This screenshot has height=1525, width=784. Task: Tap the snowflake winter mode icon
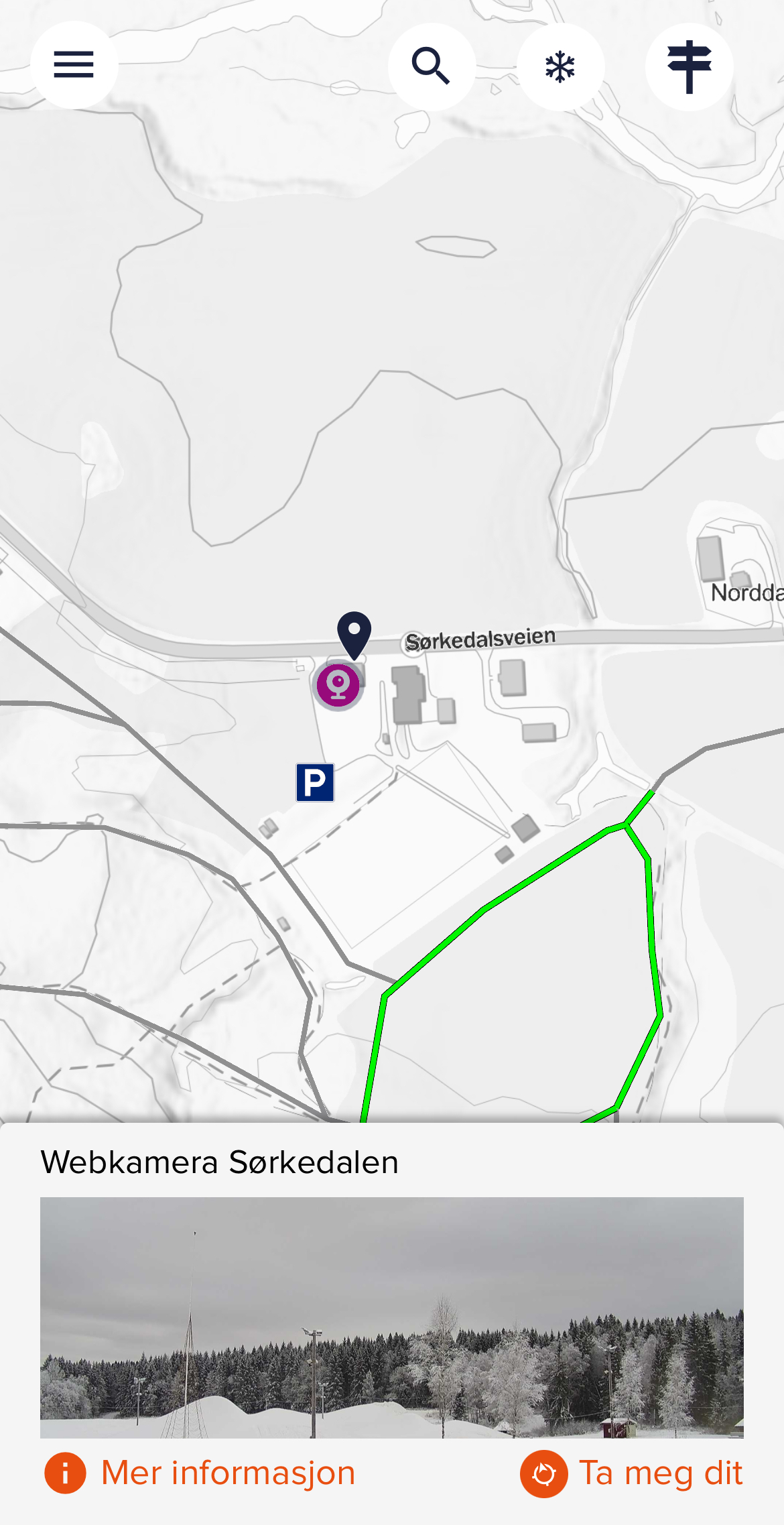[x=560, y=67]
